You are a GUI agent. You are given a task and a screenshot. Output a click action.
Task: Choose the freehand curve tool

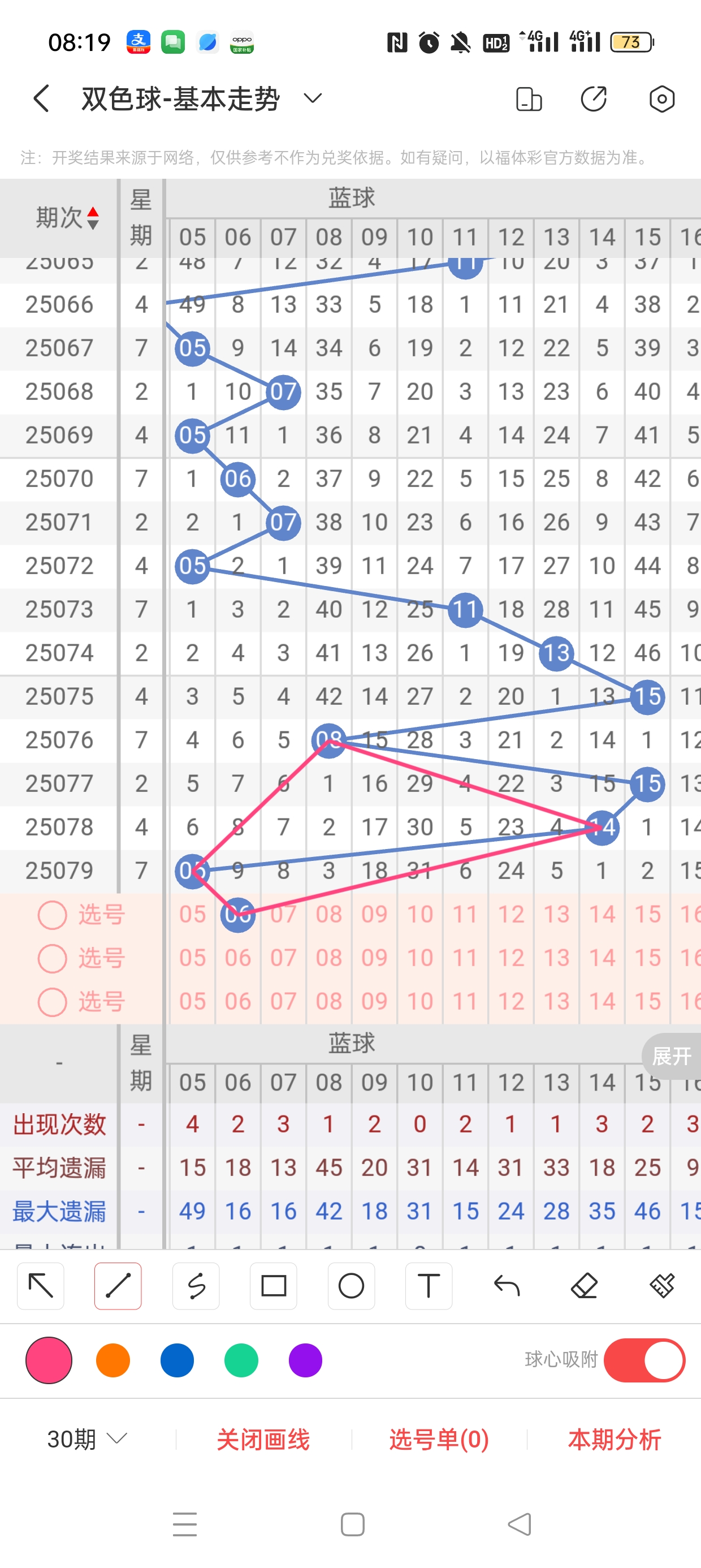click(196, 1286)
